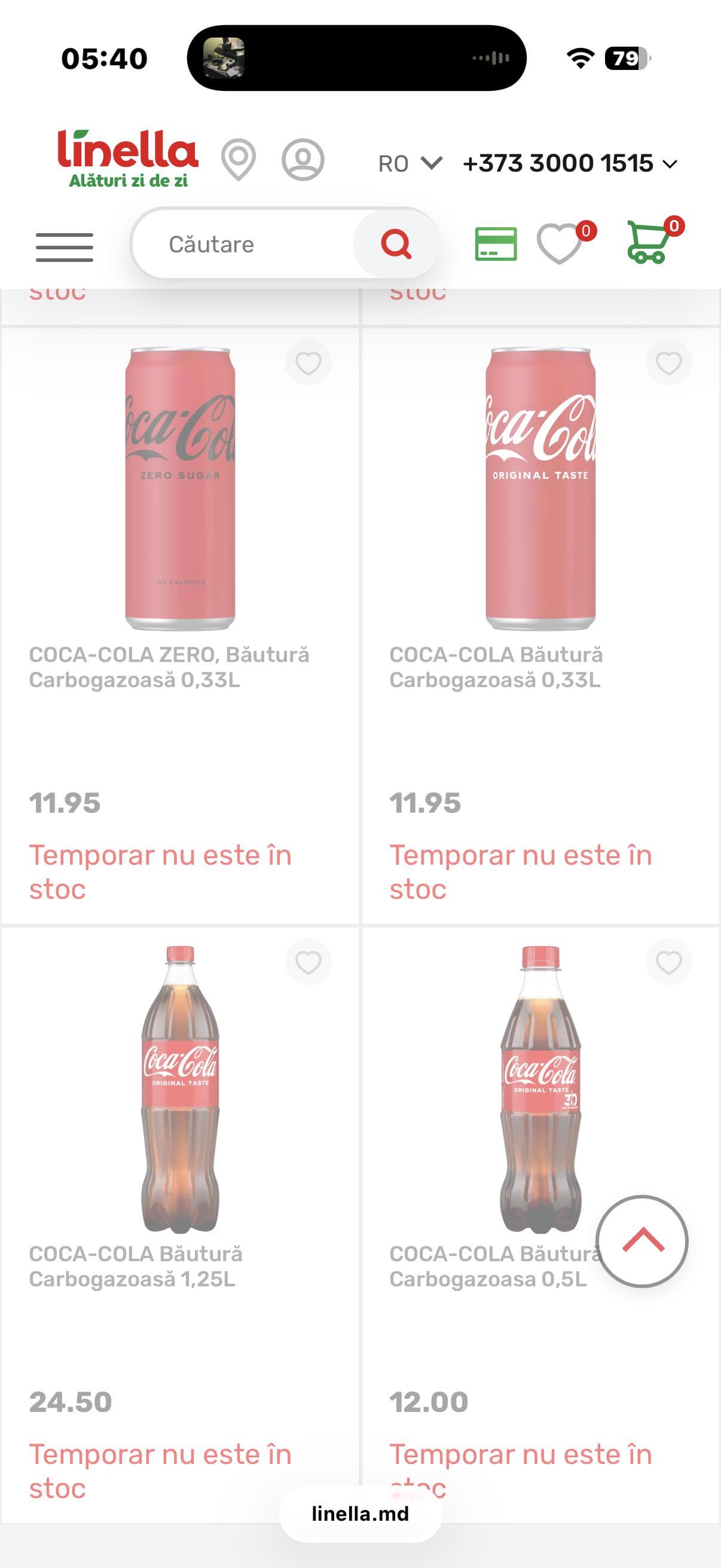
Task: Expand the RO language dropdown
Action: (x=410, y=164)
